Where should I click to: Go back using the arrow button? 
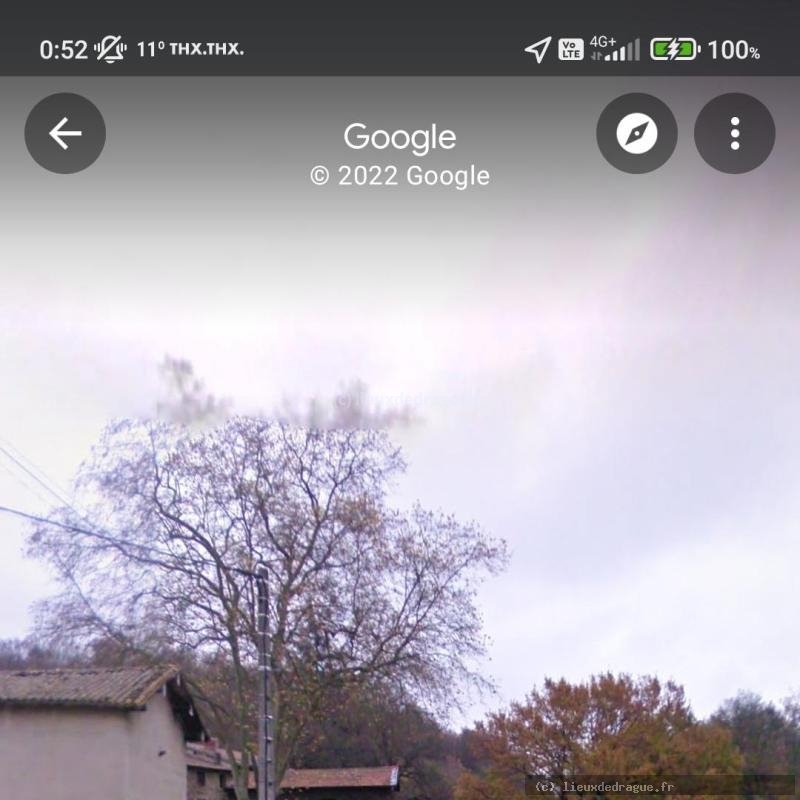tap(65, 133)
